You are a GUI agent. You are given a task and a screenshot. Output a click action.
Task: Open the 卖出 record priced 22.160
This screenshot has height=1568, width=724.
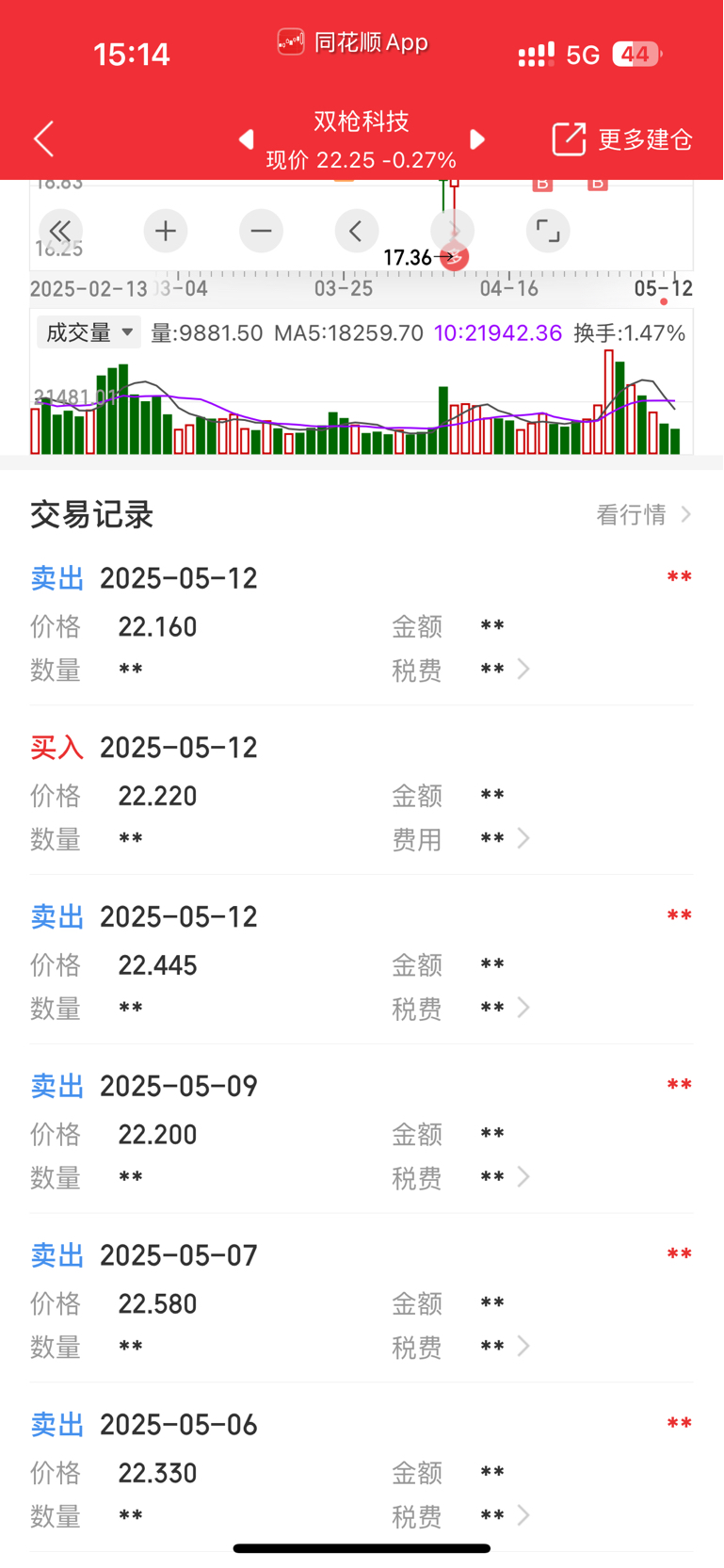362,624
